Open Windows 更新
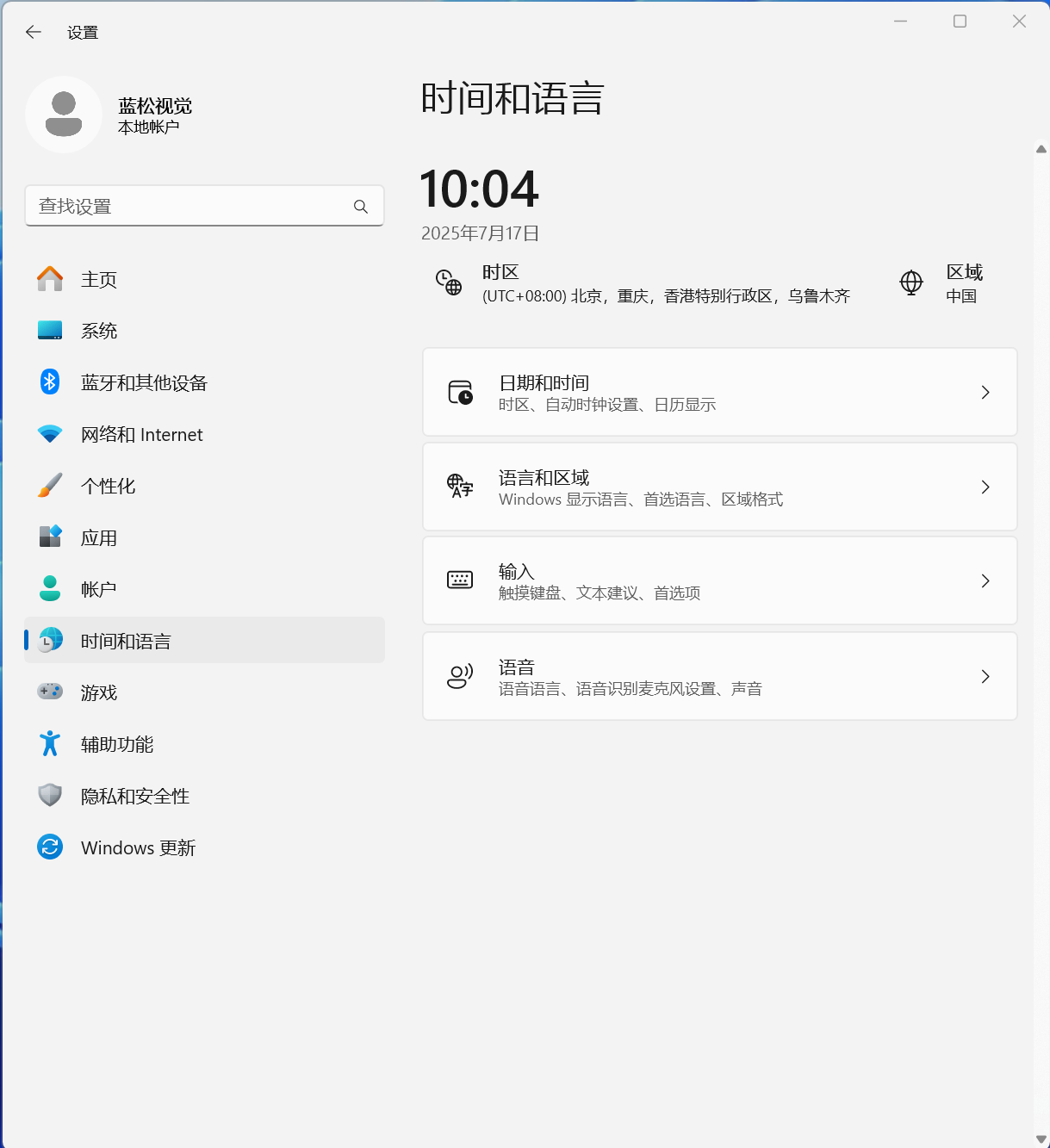Screen dimensions: 1050x1148 (x=138, y=848)
